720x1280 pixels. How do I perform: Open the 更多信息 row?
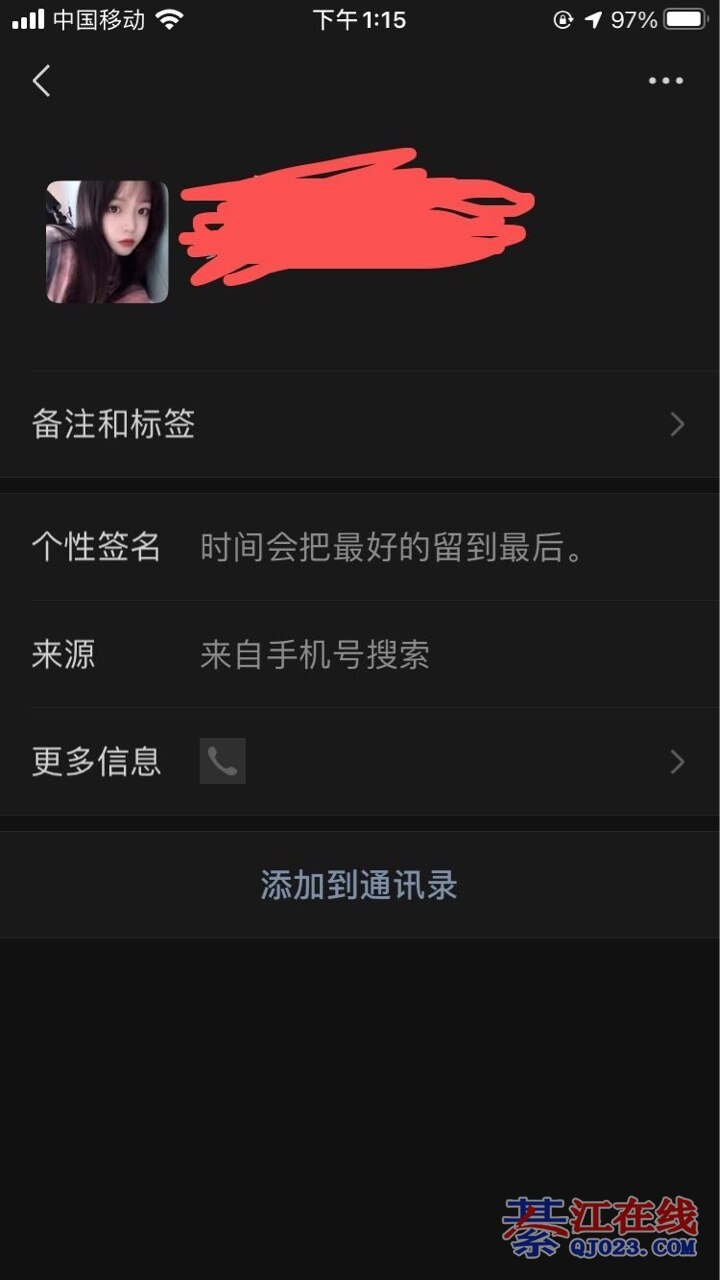[x=360, y=762]
